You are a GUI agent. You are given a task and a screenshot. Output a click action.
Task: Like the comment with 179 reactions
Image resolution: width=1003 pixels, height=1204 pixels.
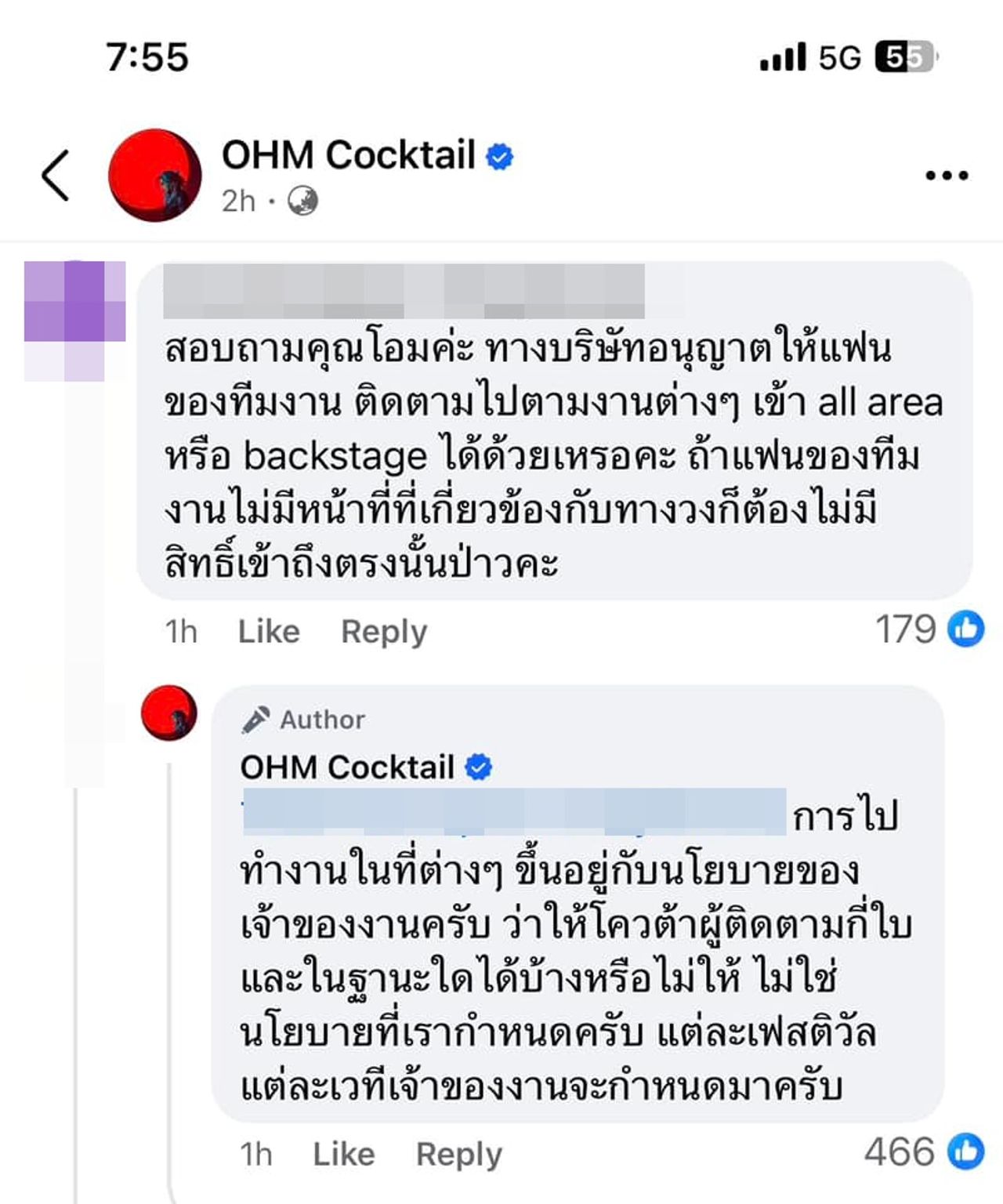click(x=268, y=631)
